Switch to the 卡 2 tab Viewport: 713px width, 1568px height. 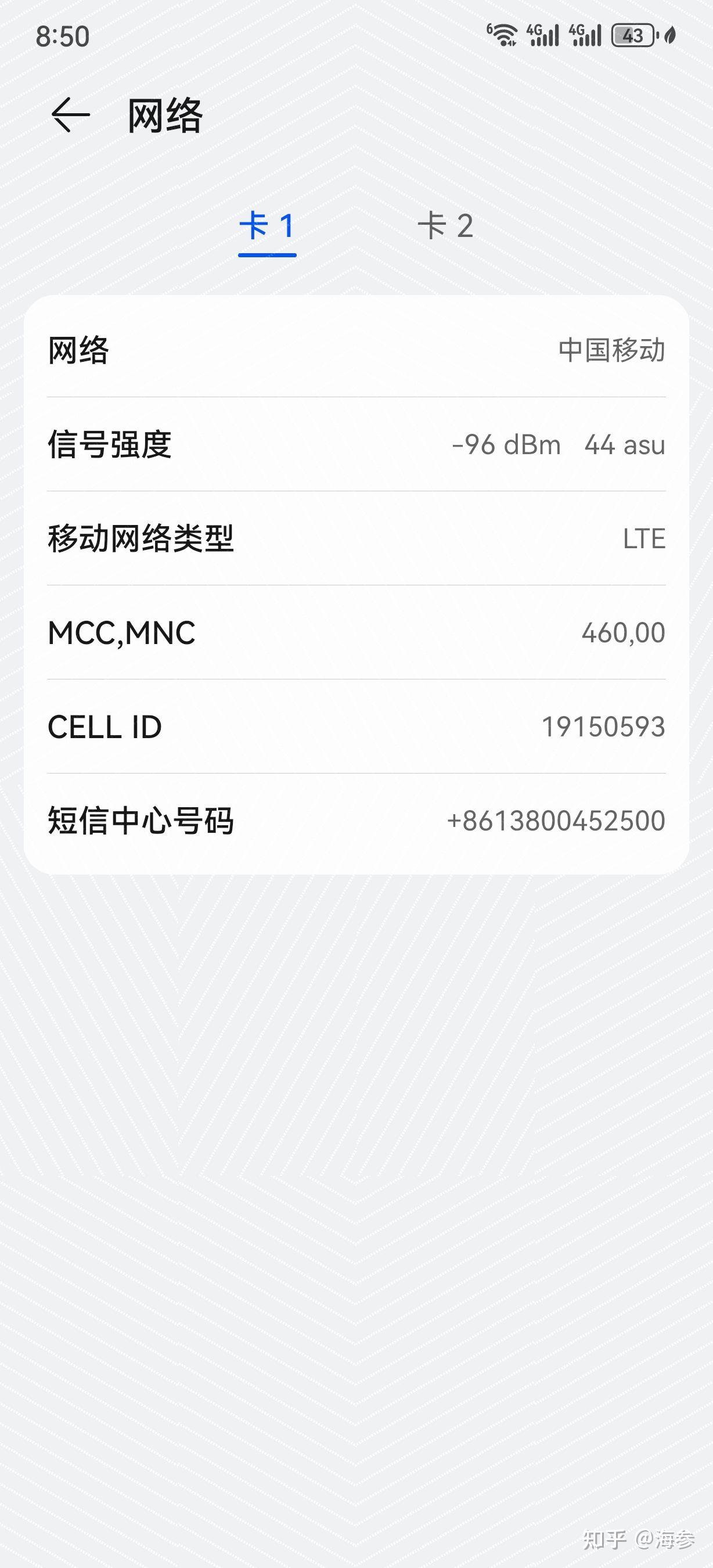pyautogui.click(x=445, y=226)
